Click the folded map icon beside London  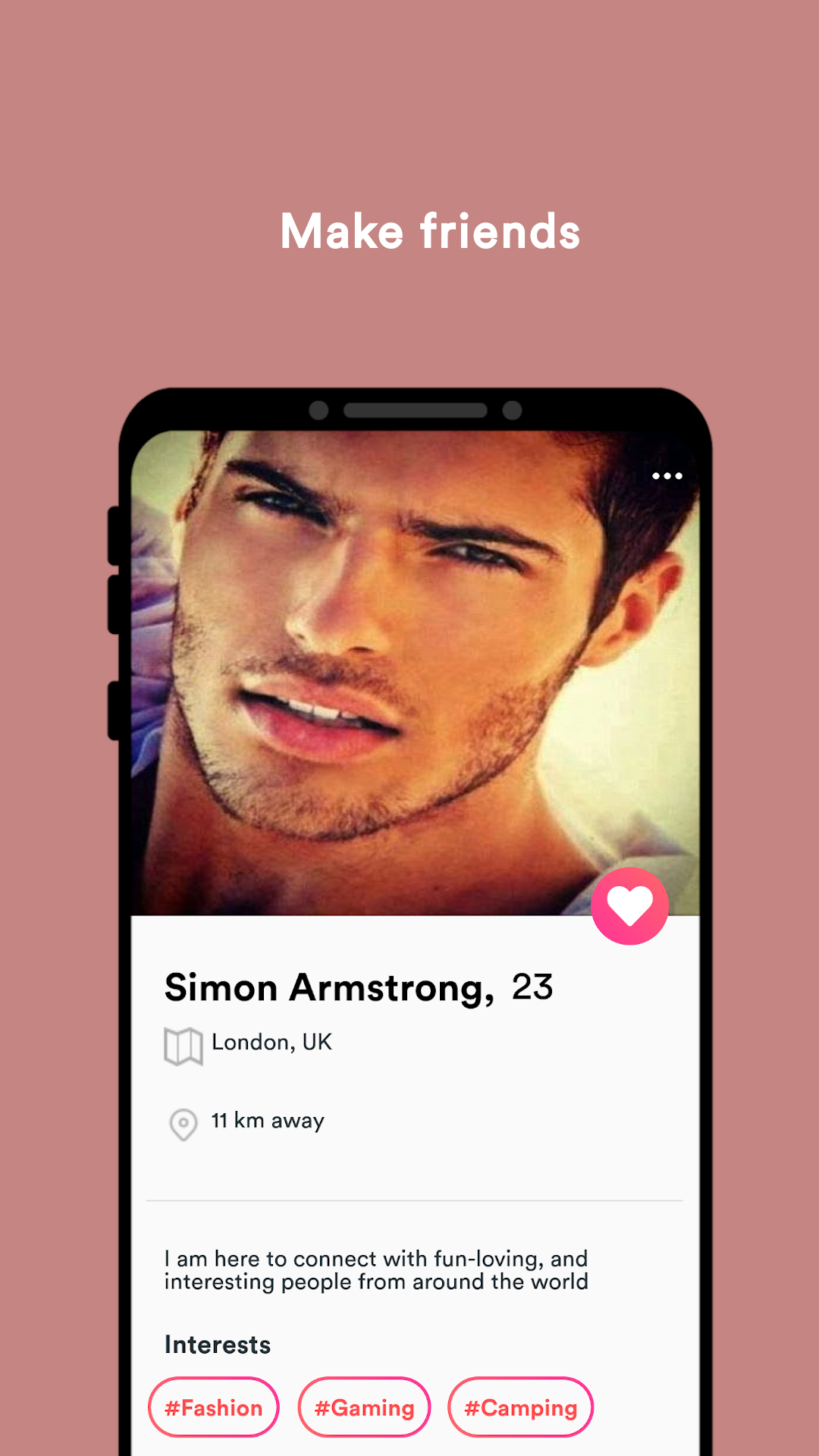point(182,1043)
